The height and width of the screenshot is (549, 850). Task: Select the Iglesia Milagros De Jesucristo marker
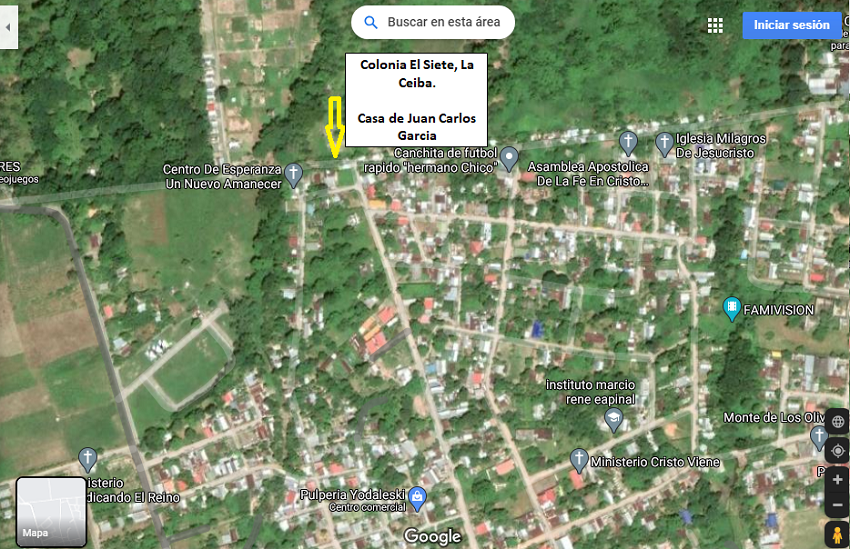click(x=664, y=142)
